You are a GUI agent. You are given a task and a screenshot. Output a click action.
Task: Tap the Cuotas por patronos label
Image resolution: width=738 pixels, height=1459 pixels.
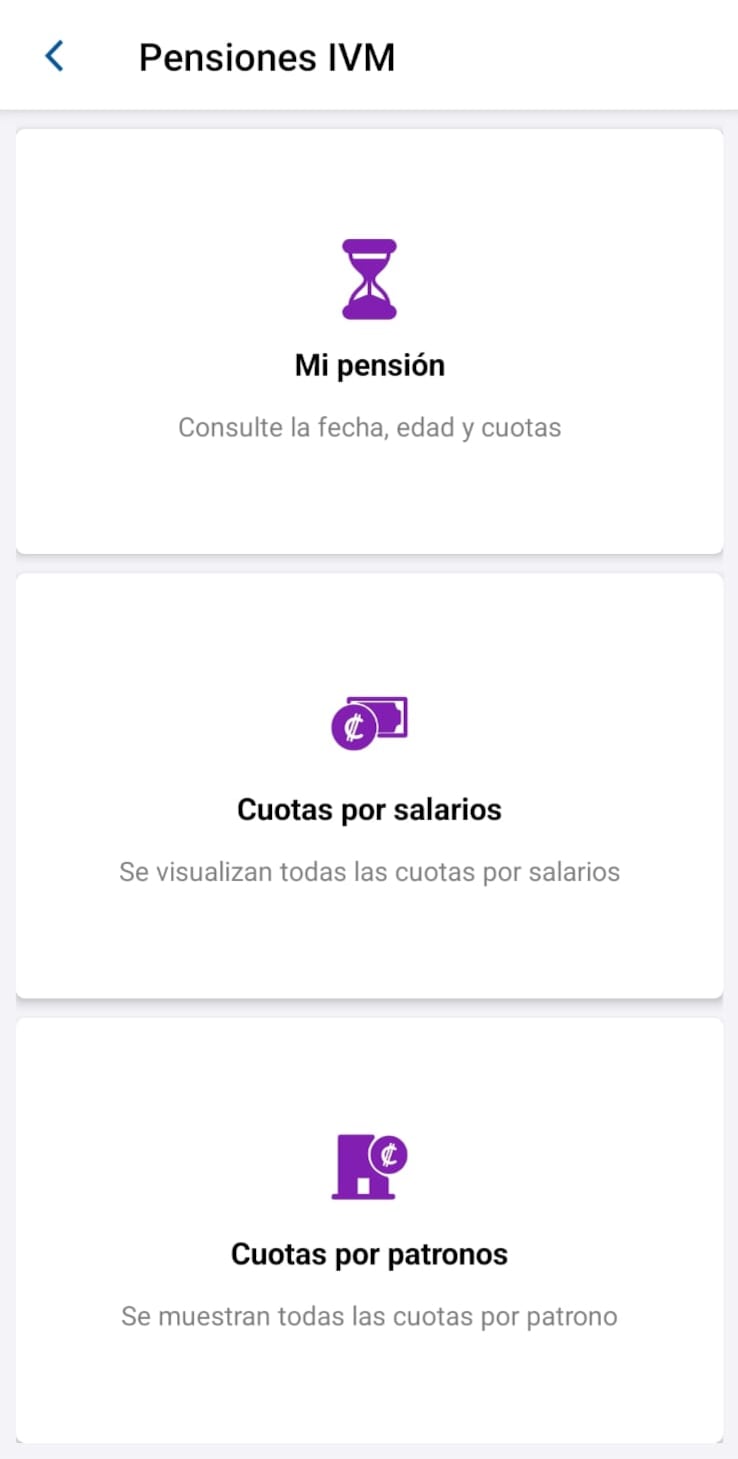coord(369,1252)
